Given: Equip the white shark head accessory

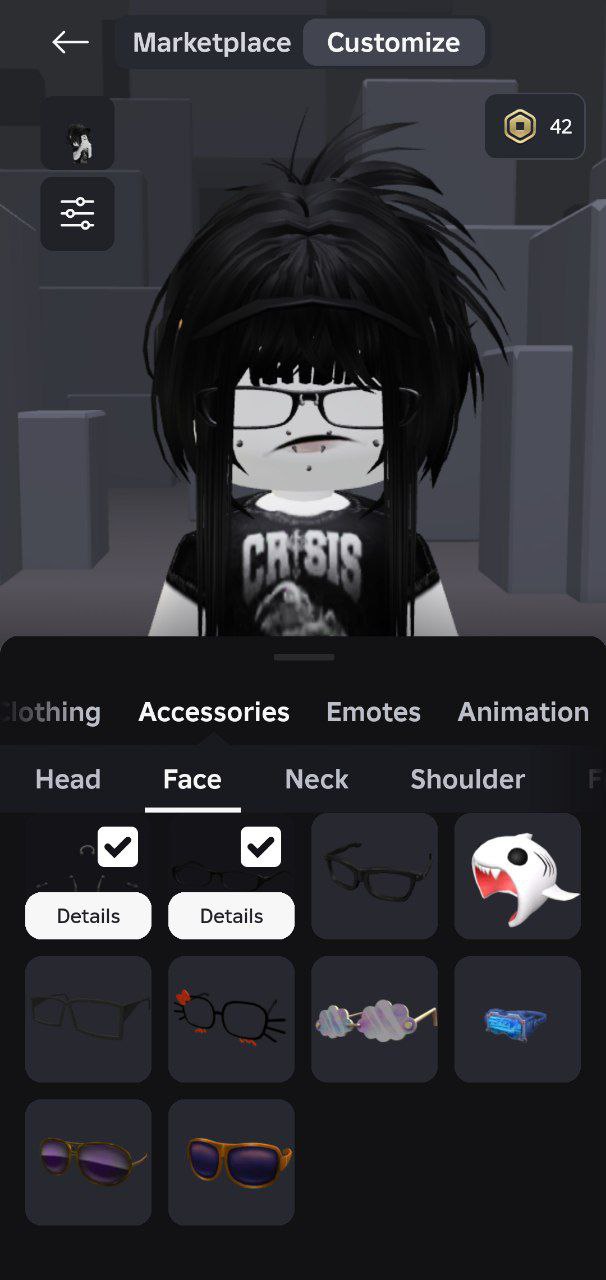Looking at the screenshot, I should 517,876.
